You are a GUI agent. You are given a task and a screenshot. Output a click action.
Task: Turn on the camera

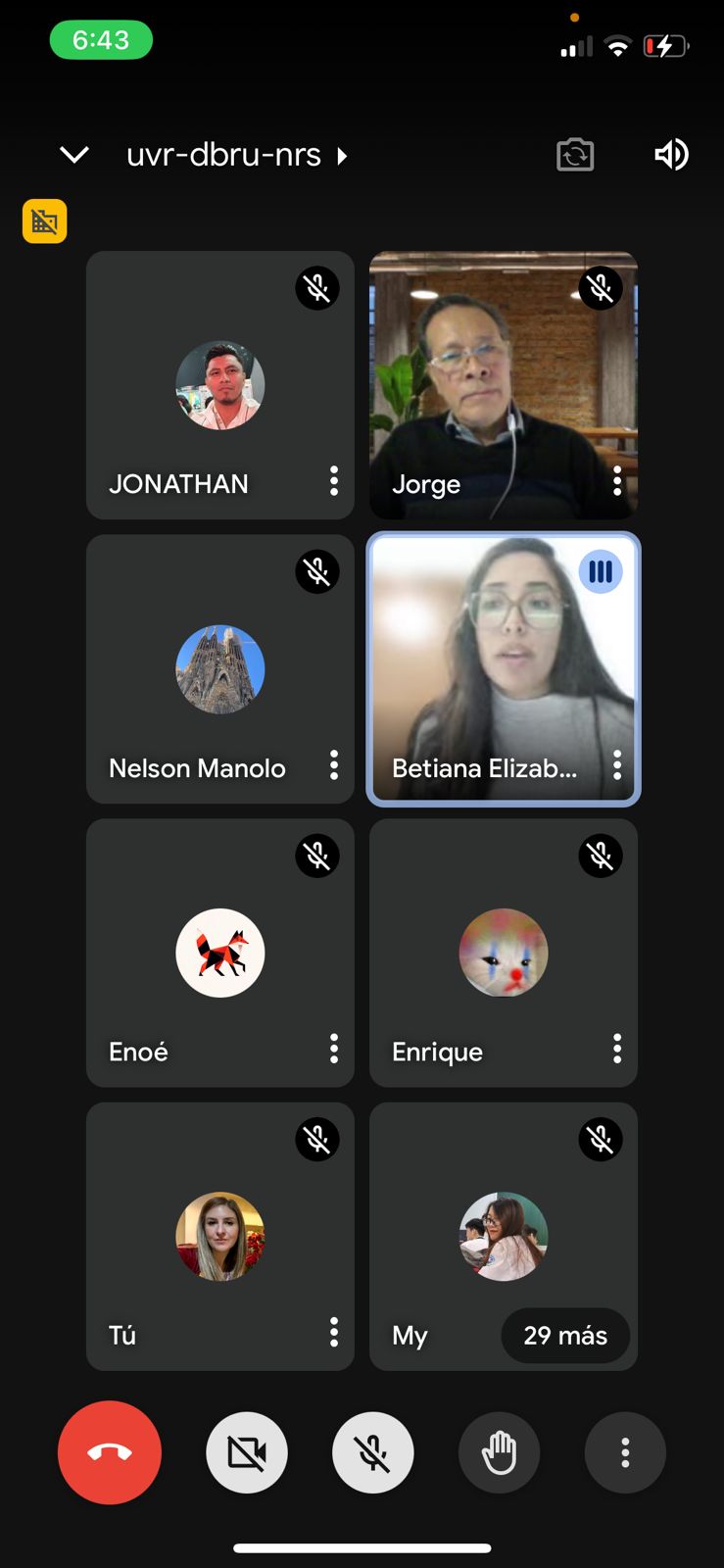point(247,1452)
